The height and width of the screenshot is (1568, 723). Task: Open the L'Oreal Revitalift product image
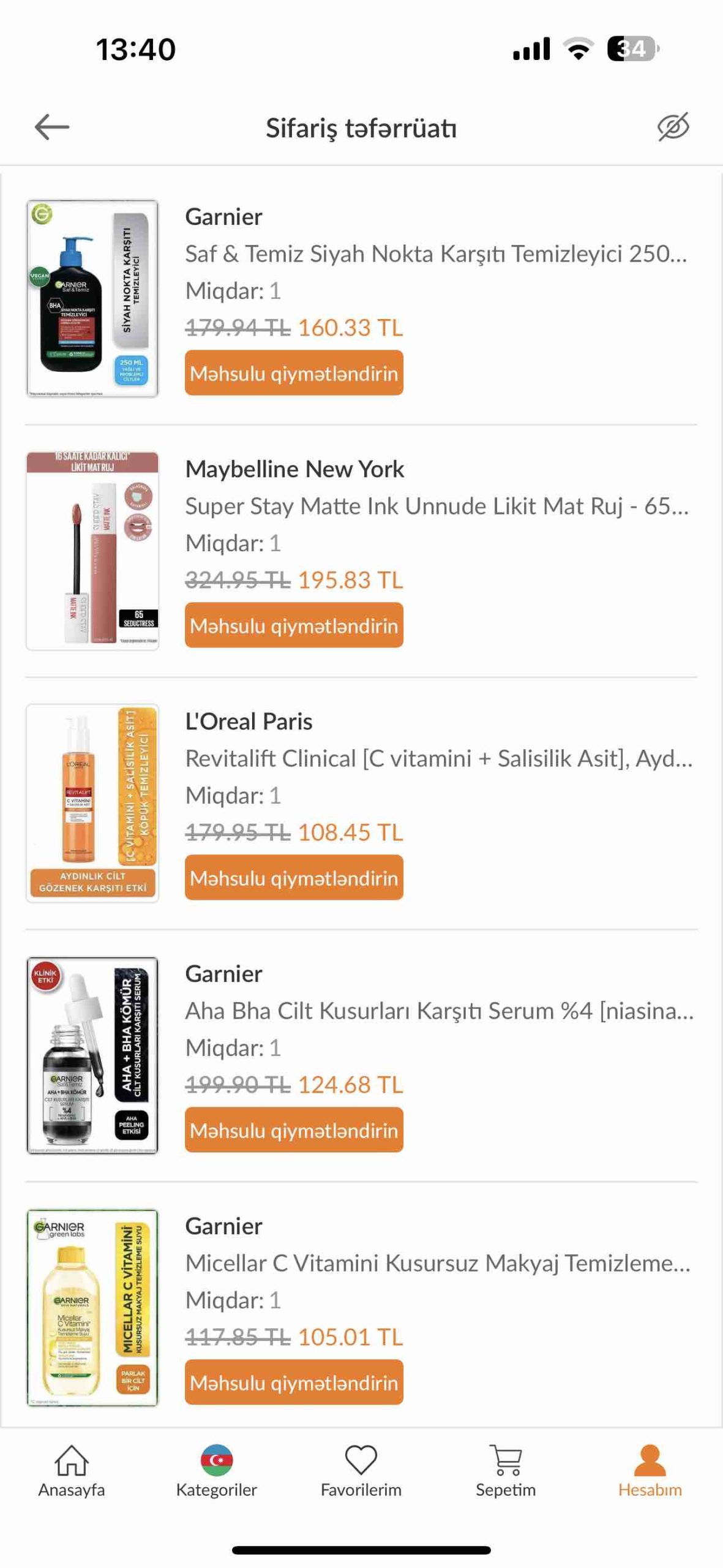point(92,803)
